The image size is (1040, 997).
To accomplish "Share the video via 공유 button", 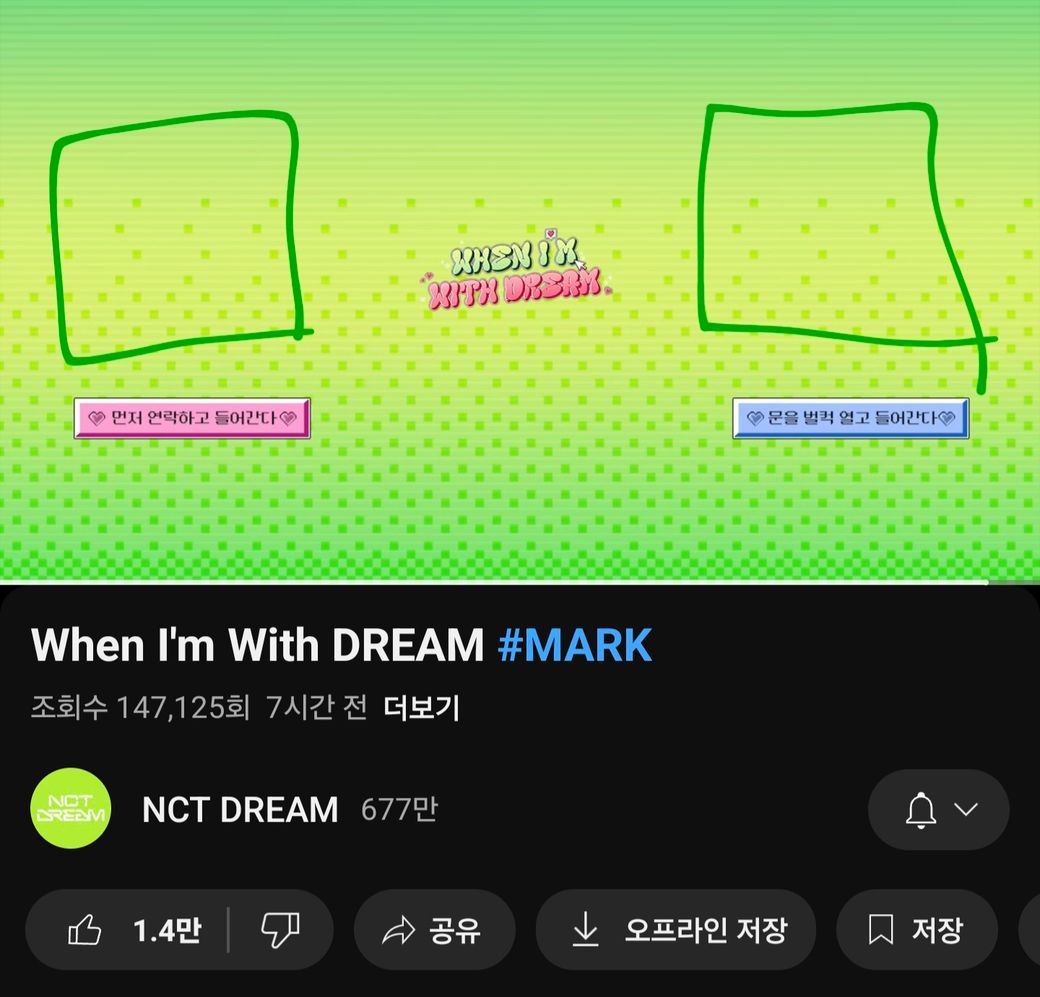I will 435,931.
